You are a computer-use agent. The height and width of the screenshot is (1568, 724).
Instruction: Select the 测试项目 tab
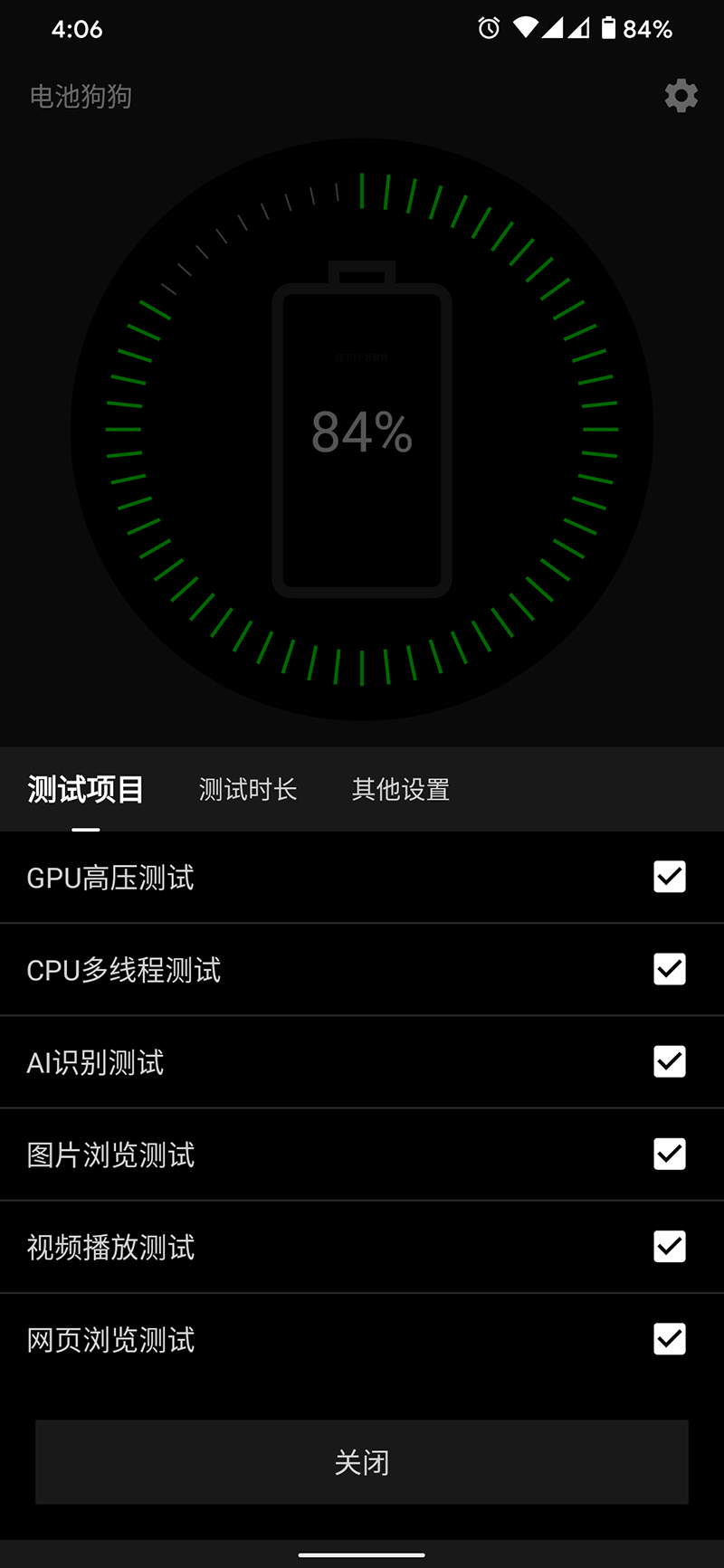86,790
